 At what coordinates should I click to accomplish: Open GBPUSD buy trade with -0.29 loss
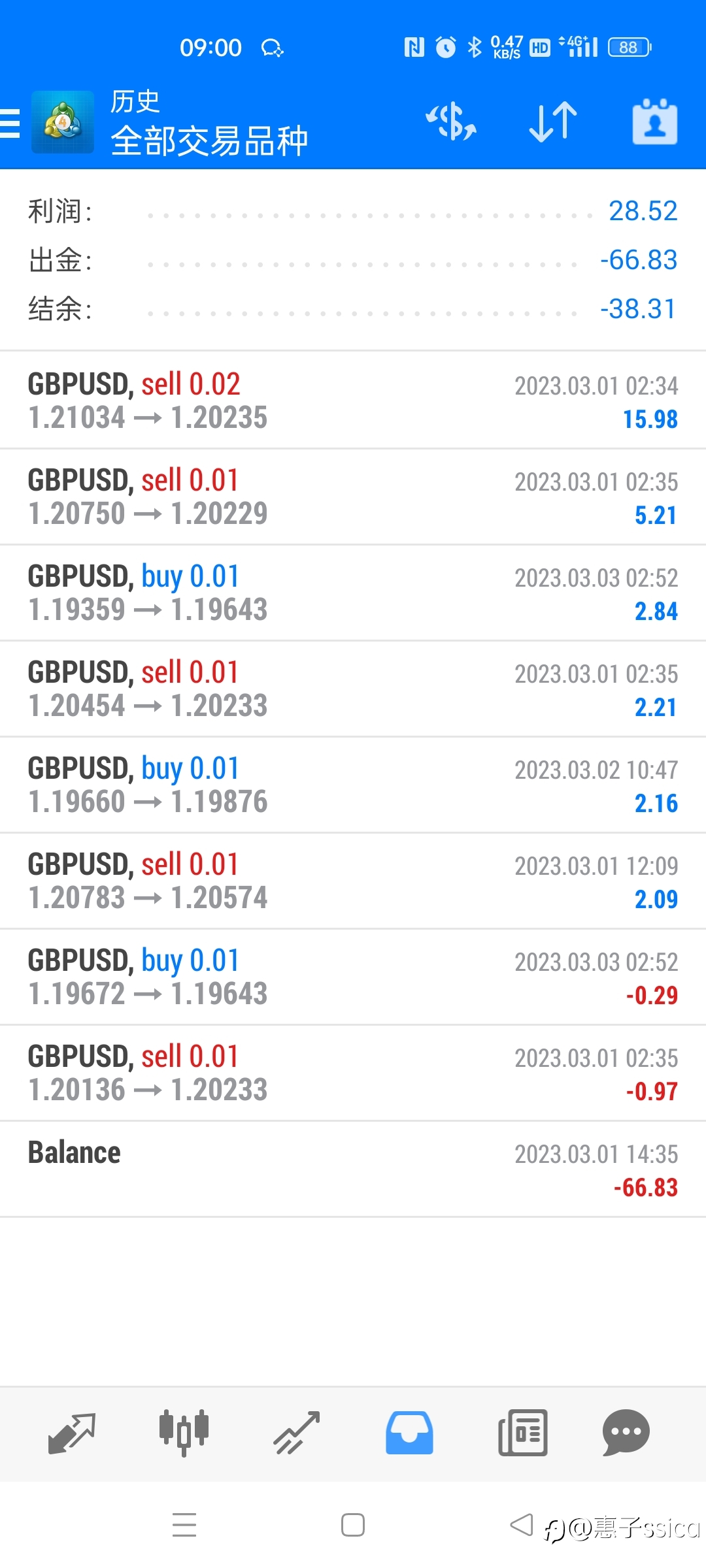click(353, 977)
